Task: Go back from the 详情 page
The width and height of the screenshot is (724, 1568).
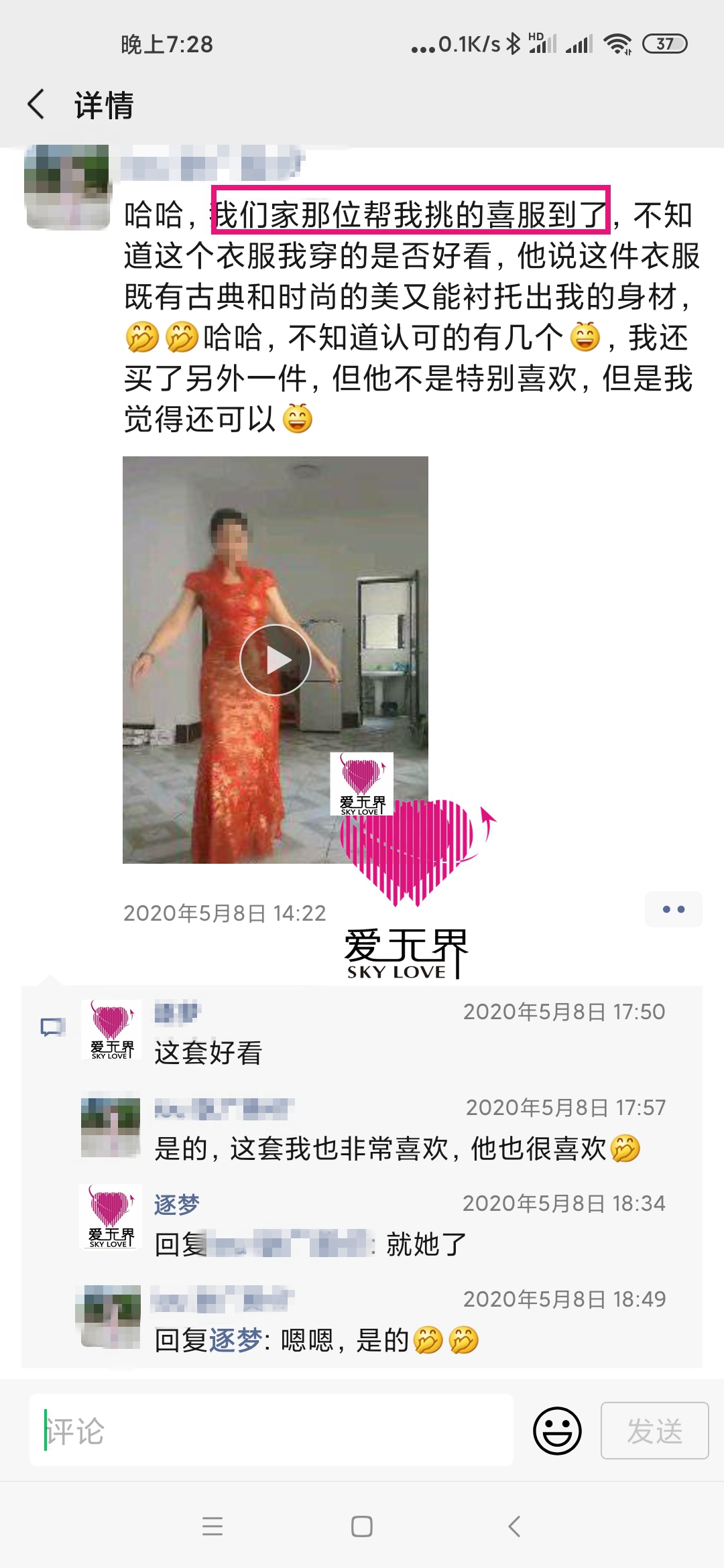Action: [37, 105]
